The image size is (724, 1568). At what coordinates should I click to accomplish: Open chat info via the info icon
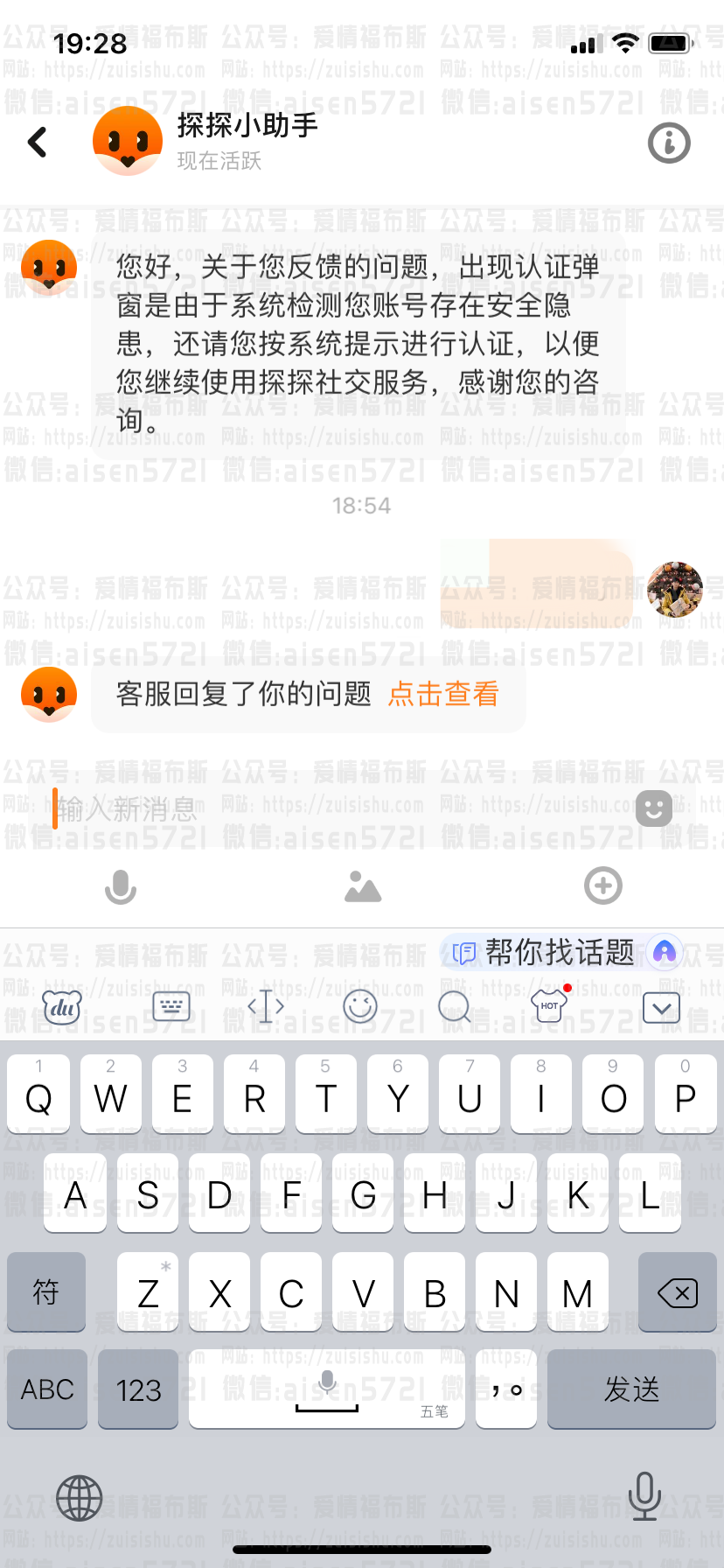tap(669, 143)
